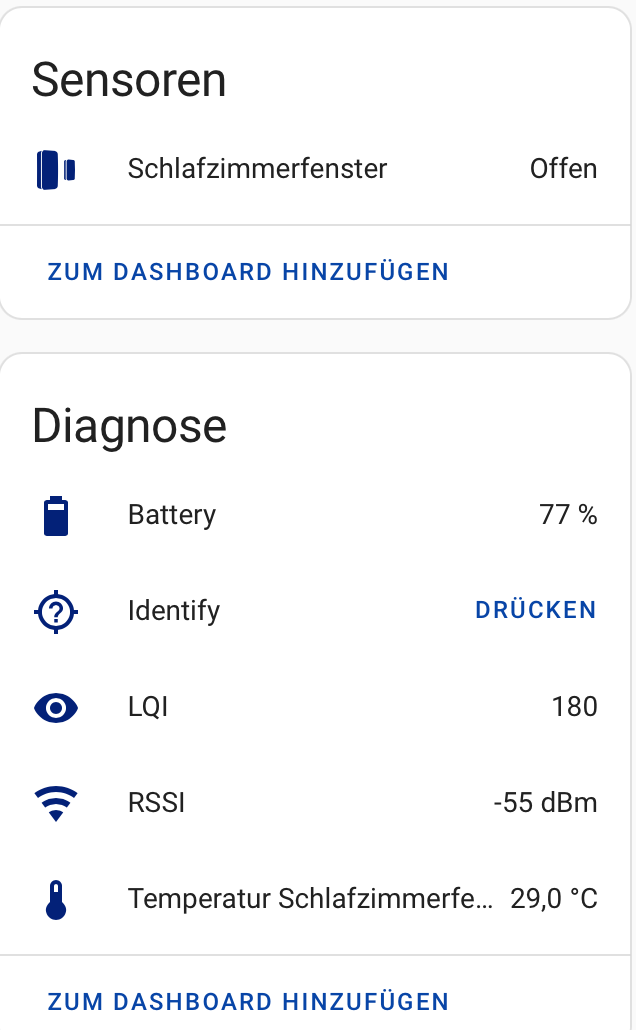Add Sensoren entities to the dashboard
636x1030 pixels.
pyautogui.click(x=248, y=272)
